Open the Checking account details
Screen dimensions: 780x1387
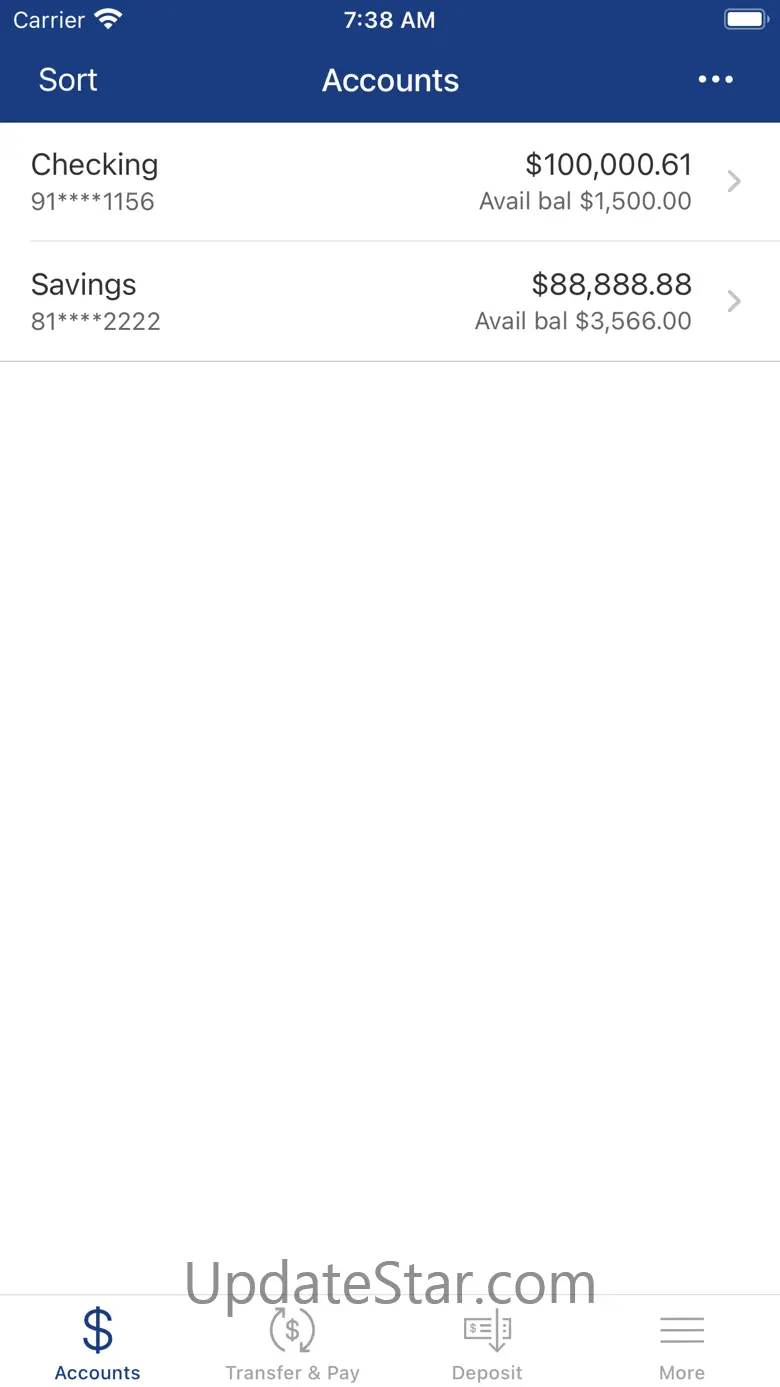coord(390,181)
